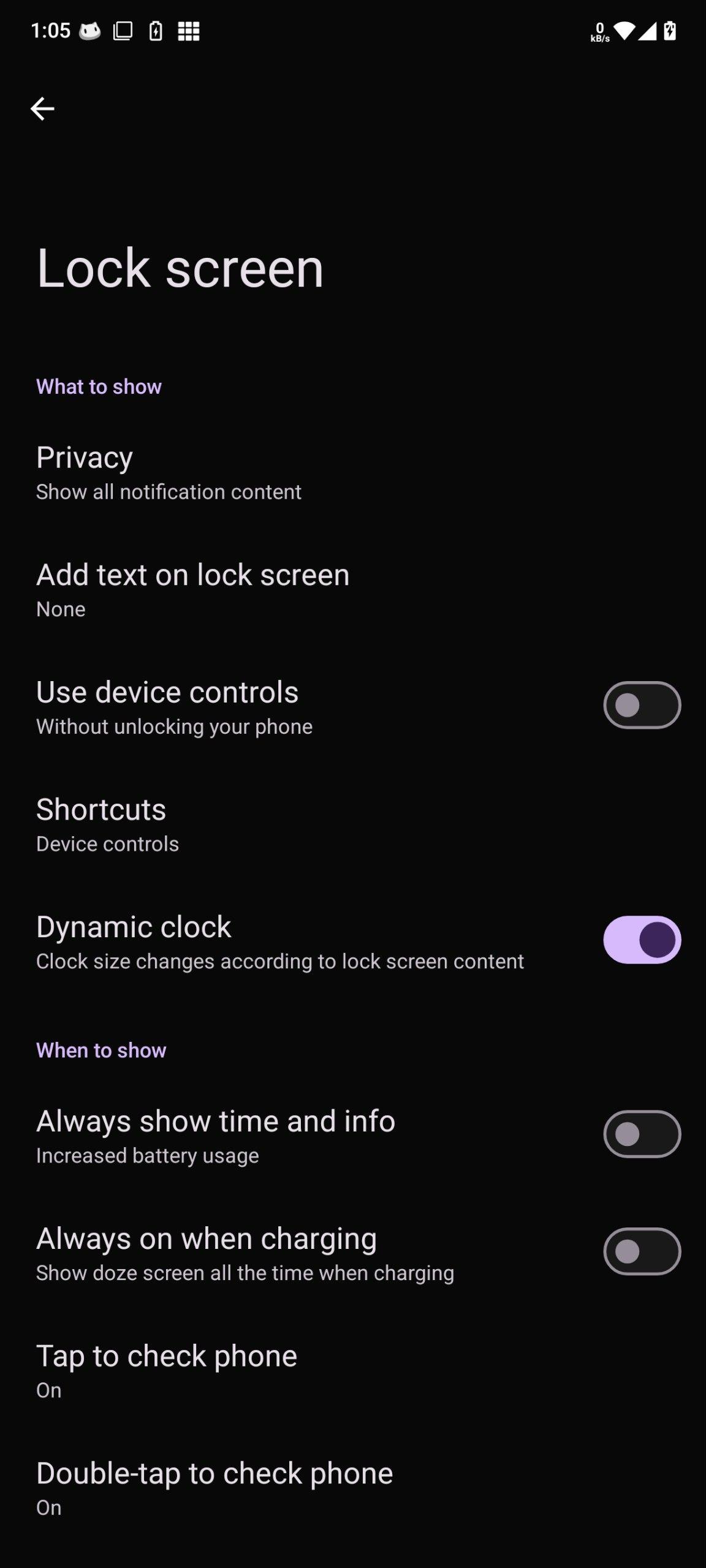This screenshot has width=706, height=1568.
Task: Open the Shortcuts setting
Action: point(353,825)
